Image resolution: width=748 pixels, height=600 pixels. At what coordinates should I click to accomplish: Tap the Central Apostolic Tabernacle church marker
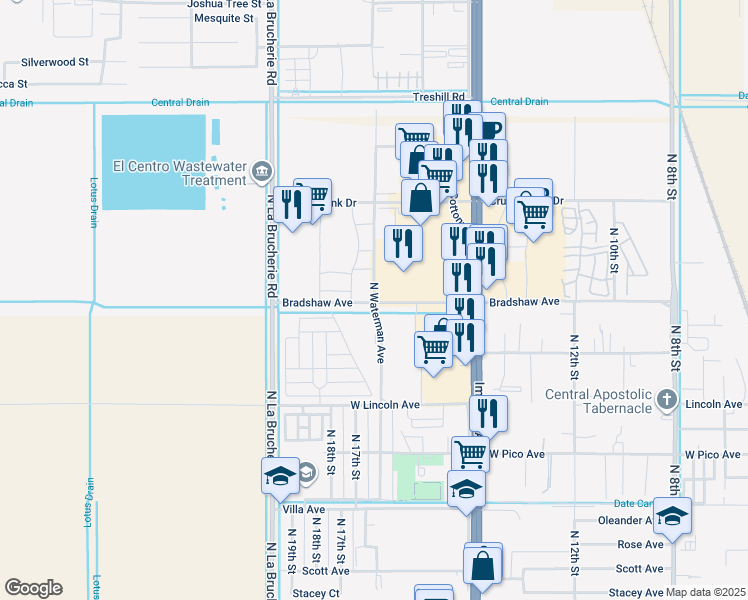tap(667, 402)
